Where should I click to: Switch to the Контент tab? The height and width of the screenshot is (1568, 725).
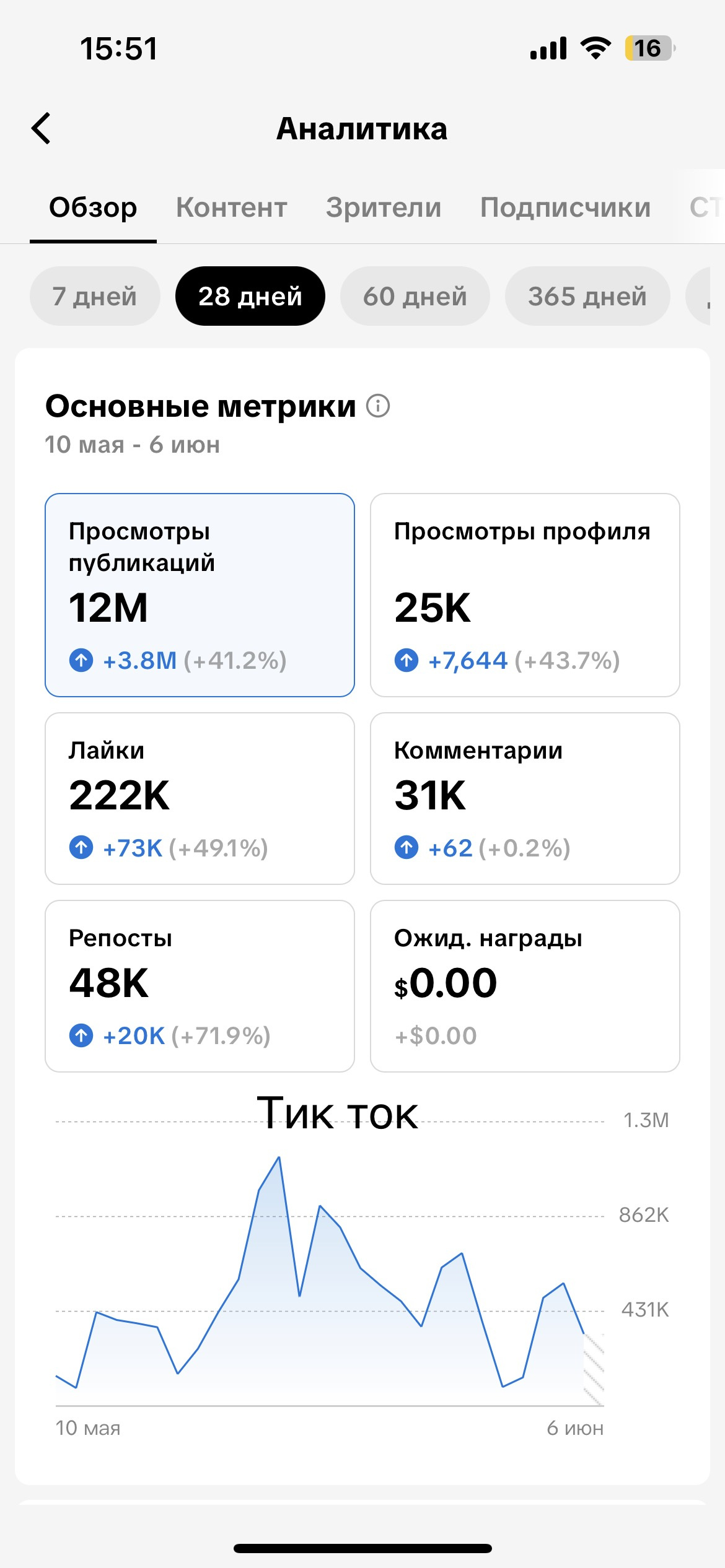click(231, 207)
